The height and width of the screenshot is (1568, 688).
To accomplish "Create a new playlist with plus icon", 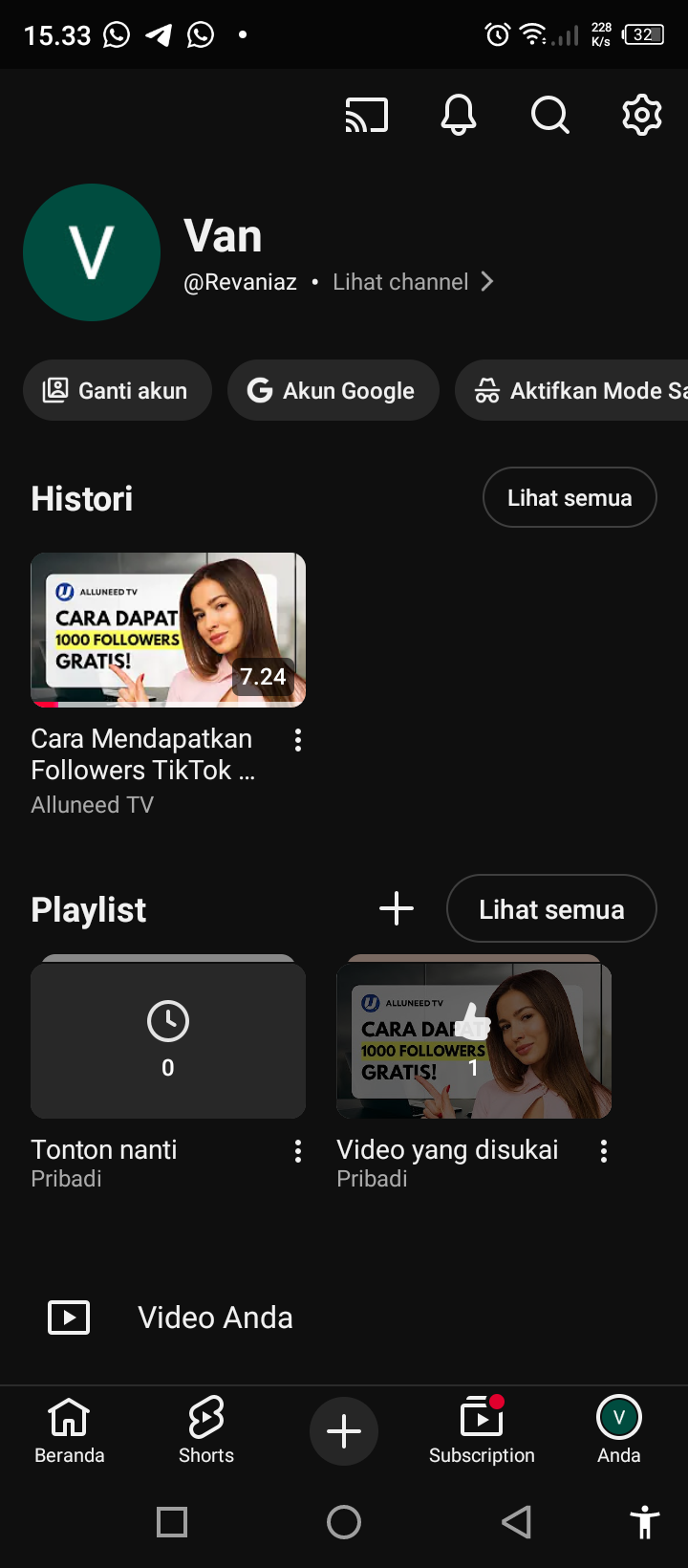I will [x=397, y=908].
